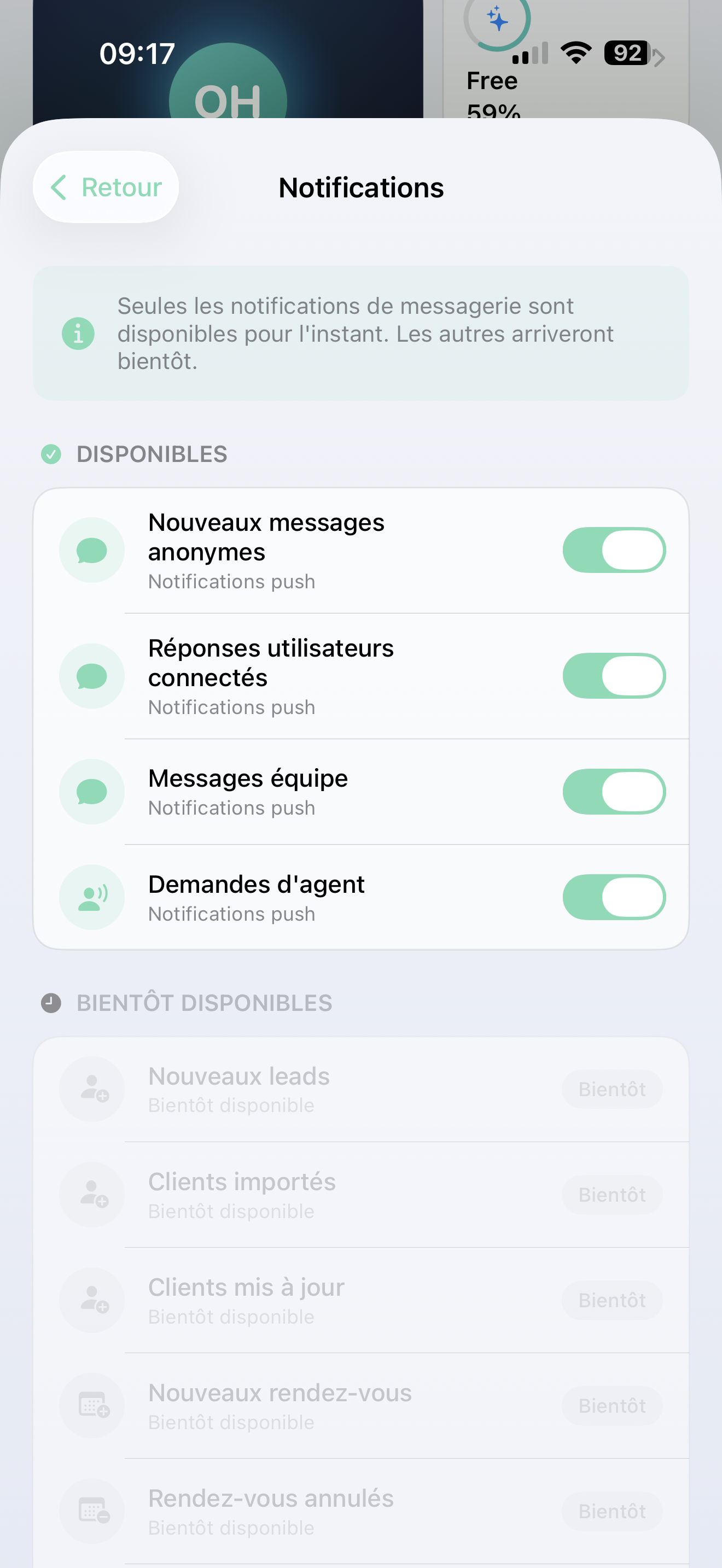
Task: Disable notifications for Nouveaux messages anonymes
Action: (x=613, y=549)
